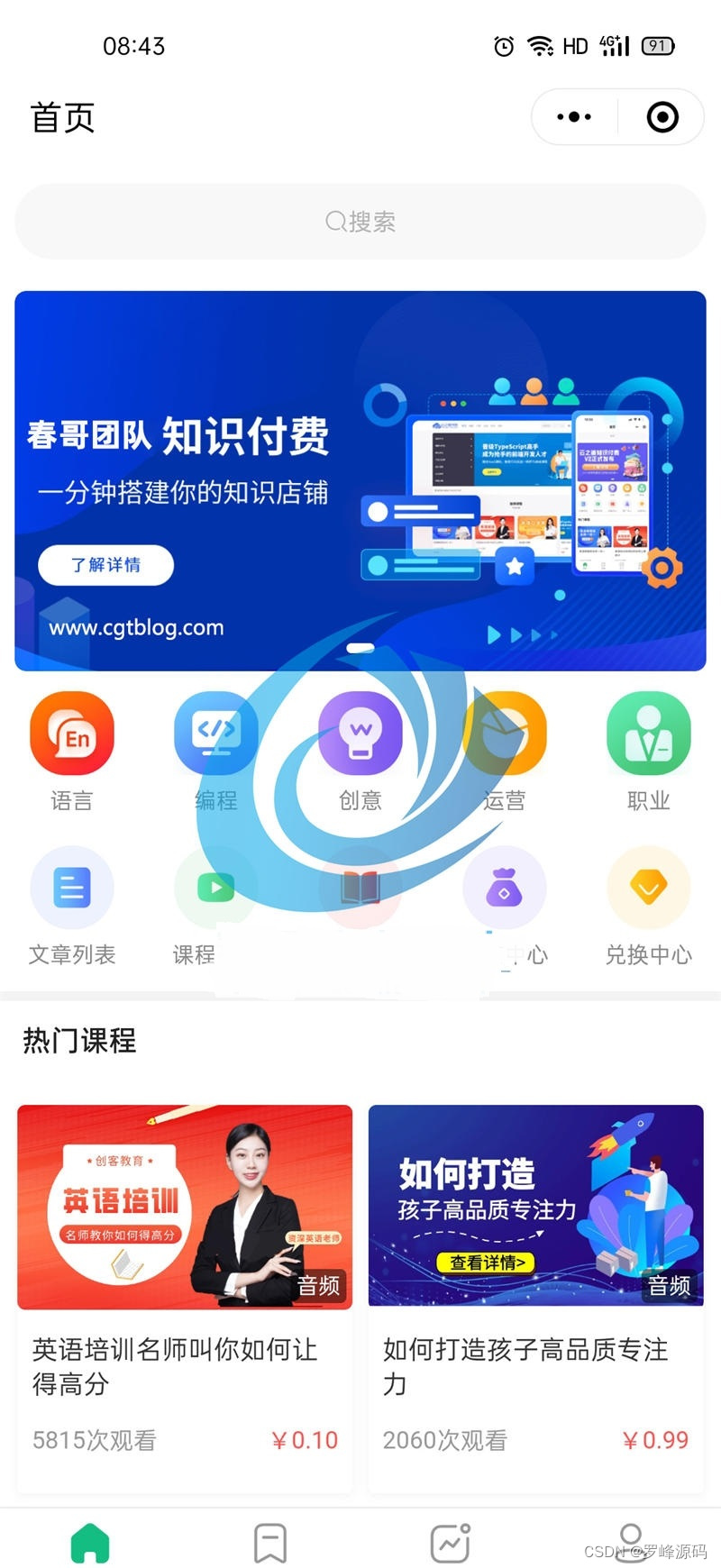This screenshot has width=721, height=1568.
Task: Tap the 搜索 search box
Action: pyautogui.click(x=360, y=222)
